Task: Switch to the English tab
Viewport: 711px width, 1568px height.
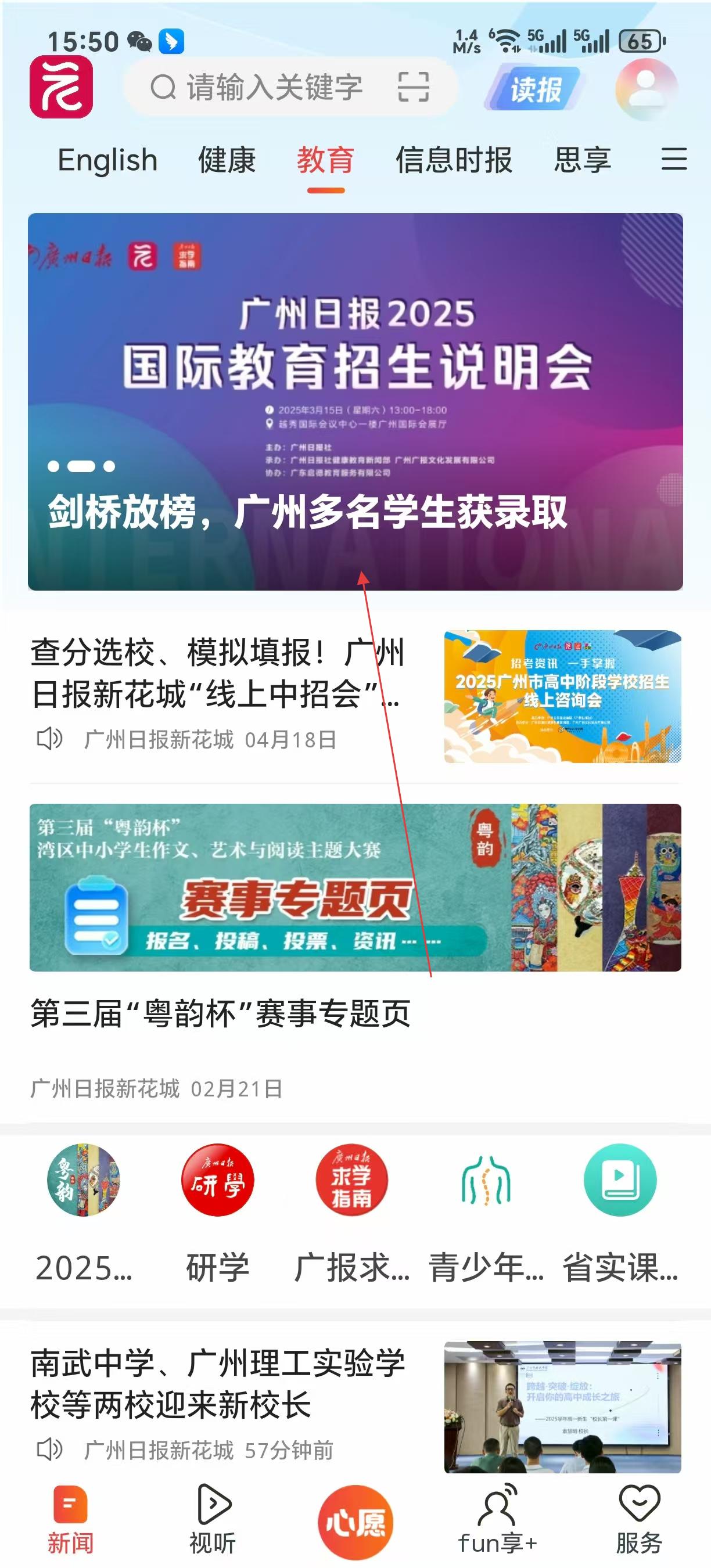Action: (x=107, y=161)
